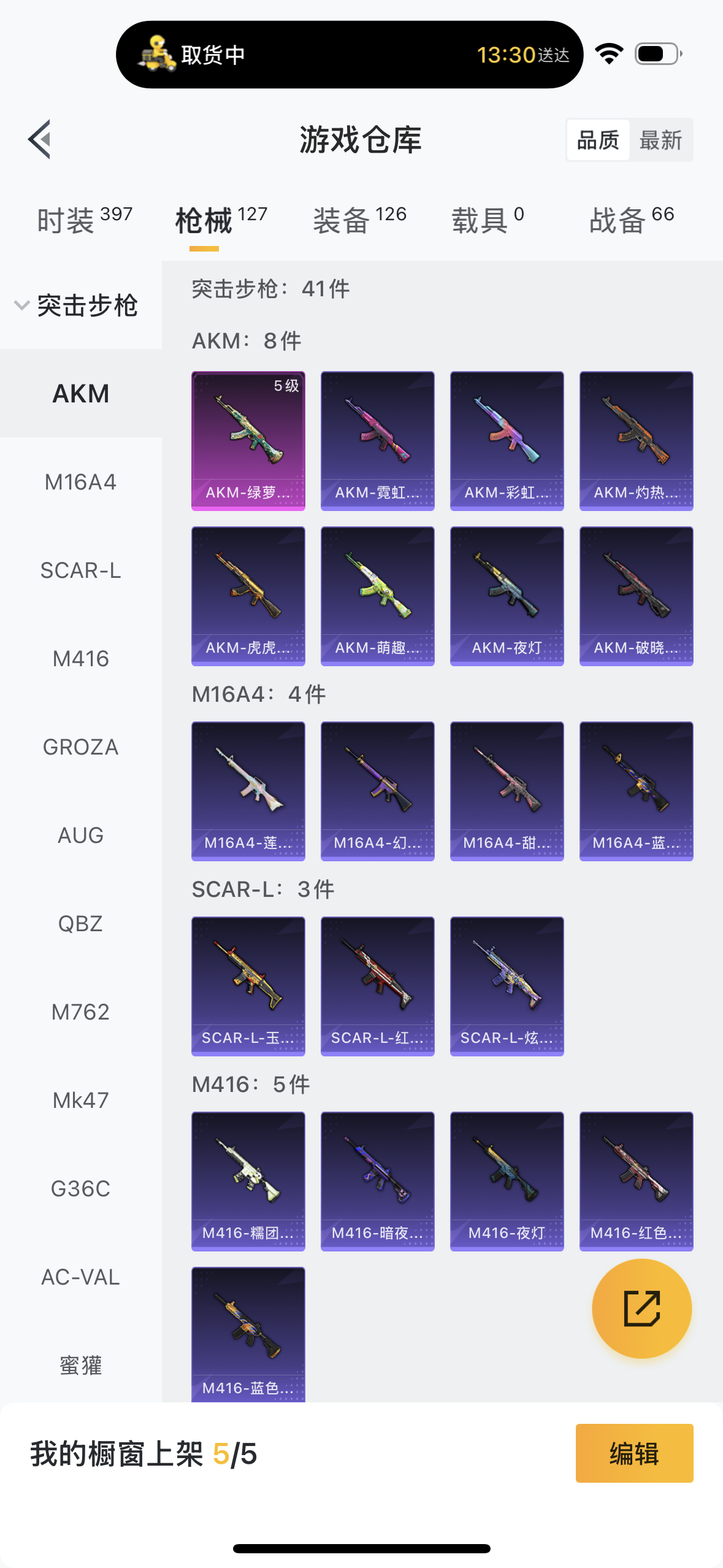Sort by 品质
The image size is (723, 1568).
598,140
